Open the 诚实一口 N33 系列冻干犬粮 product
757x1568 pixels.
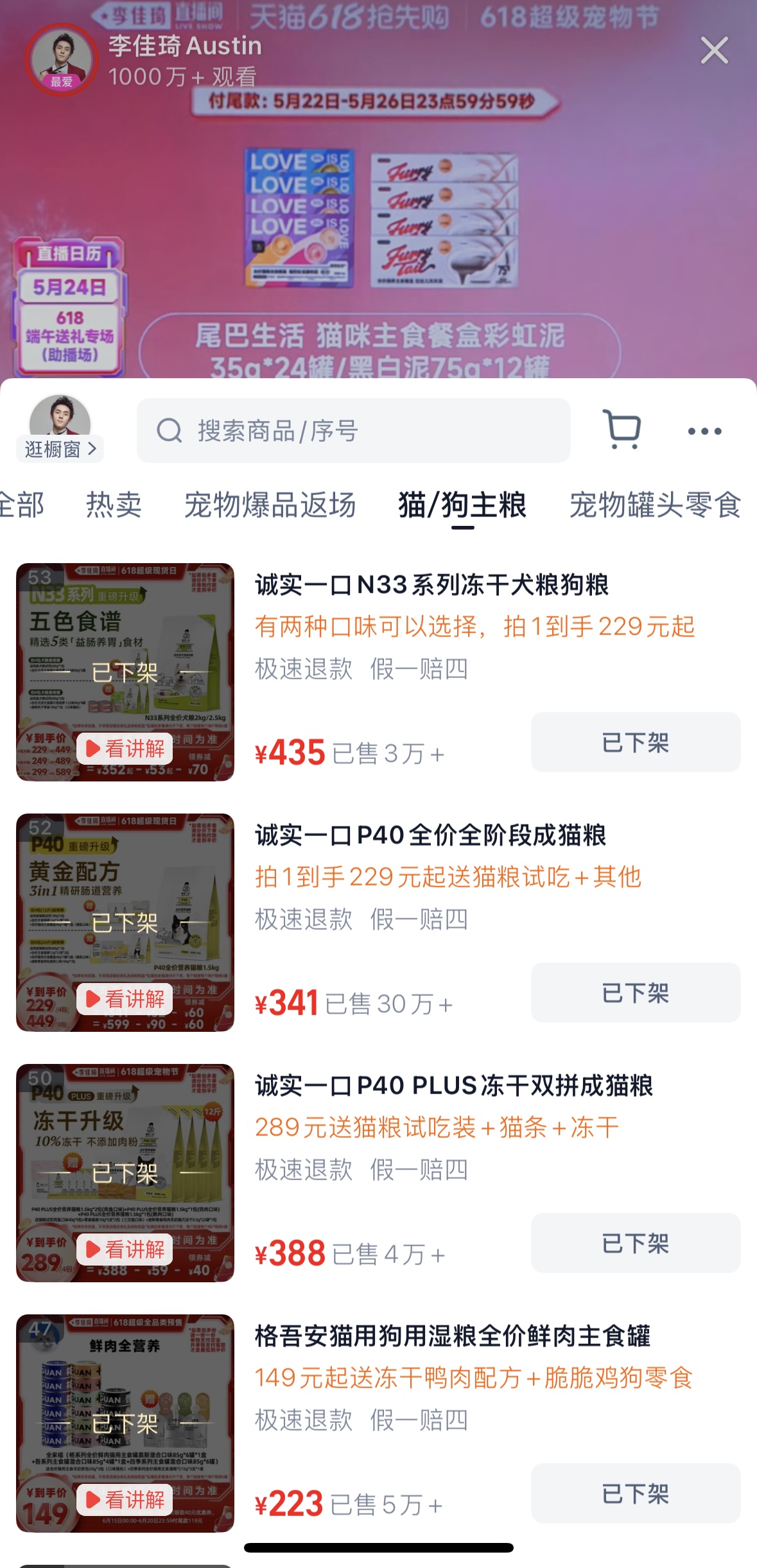click(431, 585)
